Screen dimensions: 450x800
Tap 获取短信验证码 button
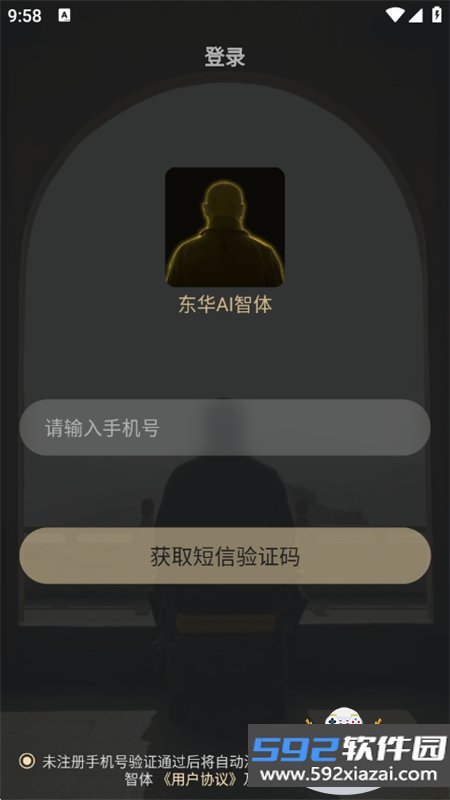pyautogui.click(x=224, y=556)
